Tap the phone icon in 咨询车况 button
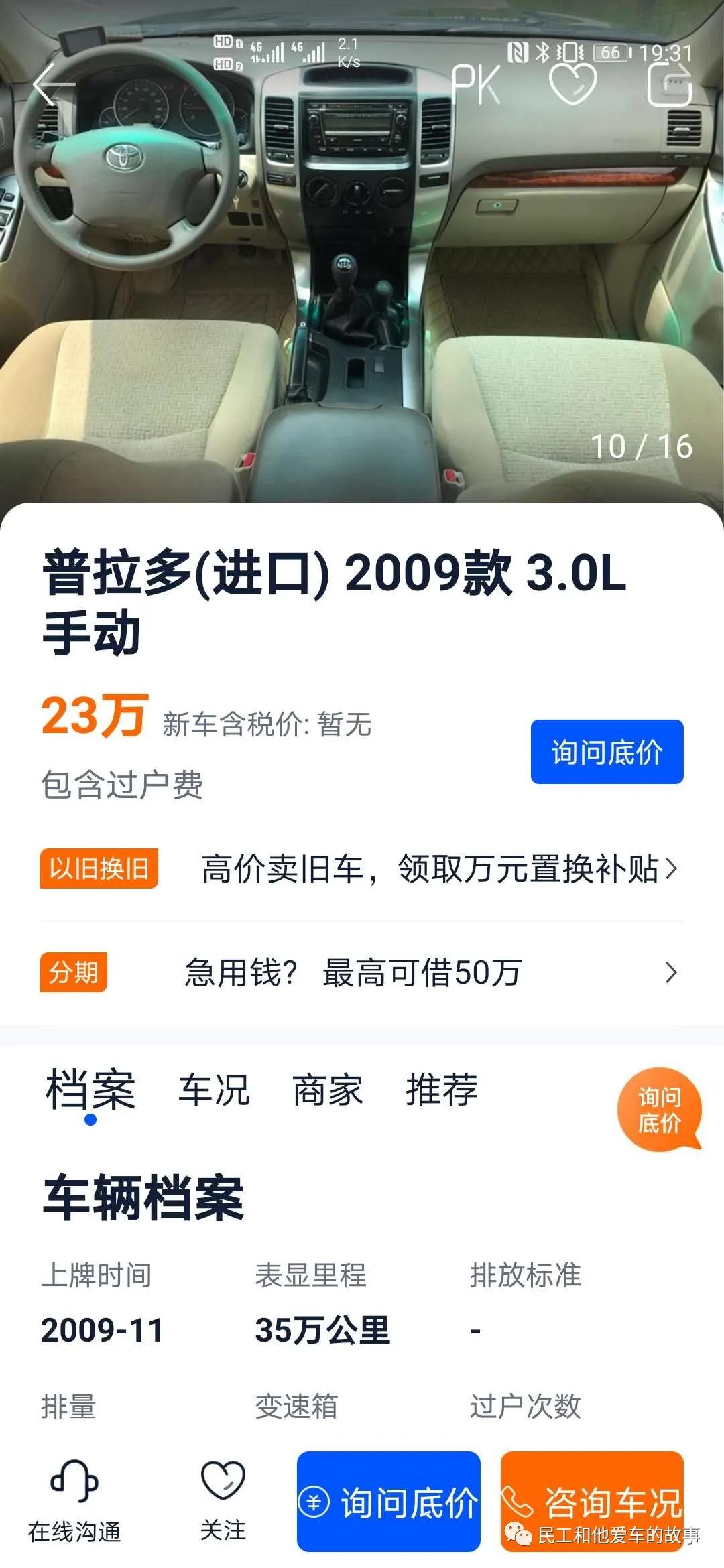The width and height of the screenshot is (724, 1568). point(518,1498)
